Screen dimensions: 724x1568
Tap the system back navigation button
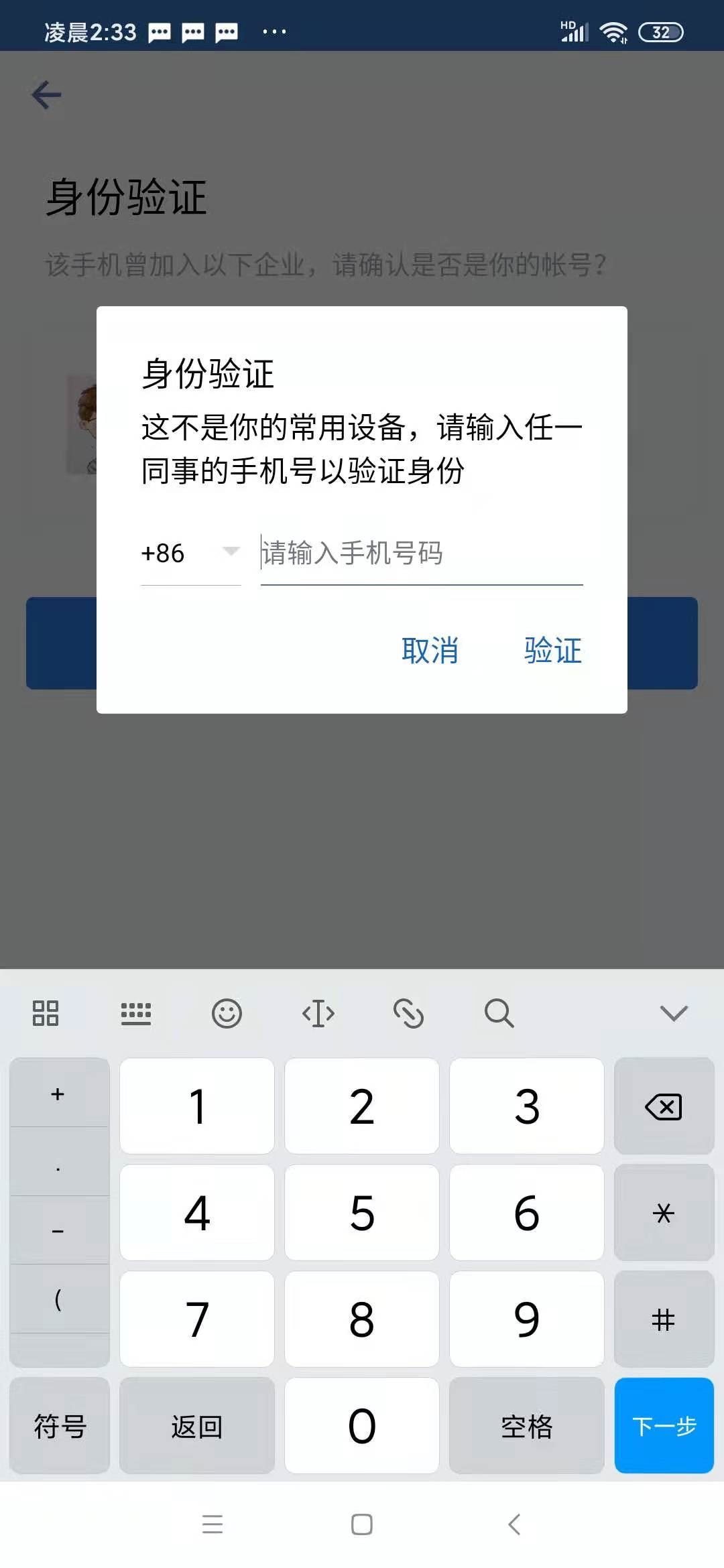pos(514,1524)
